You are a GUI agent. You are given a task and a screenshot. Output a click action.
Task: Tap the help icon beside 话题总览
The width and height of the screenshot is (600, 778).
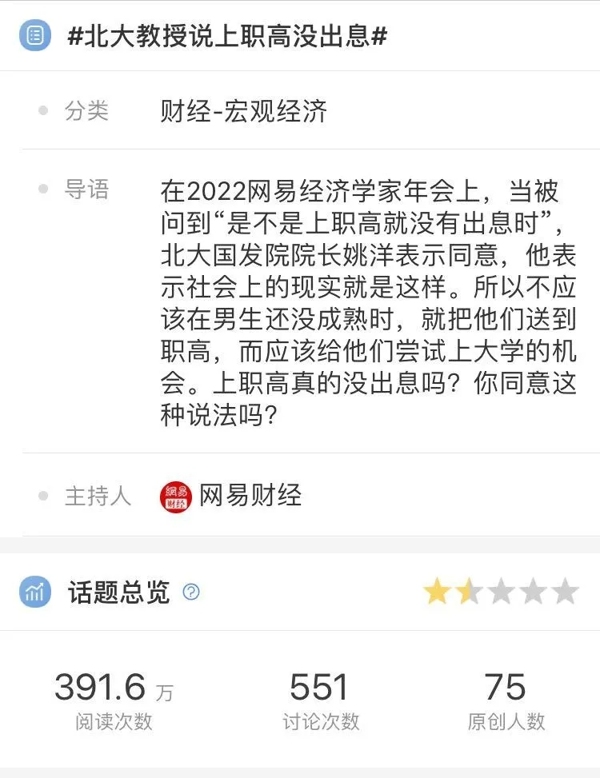pos(191,592)
